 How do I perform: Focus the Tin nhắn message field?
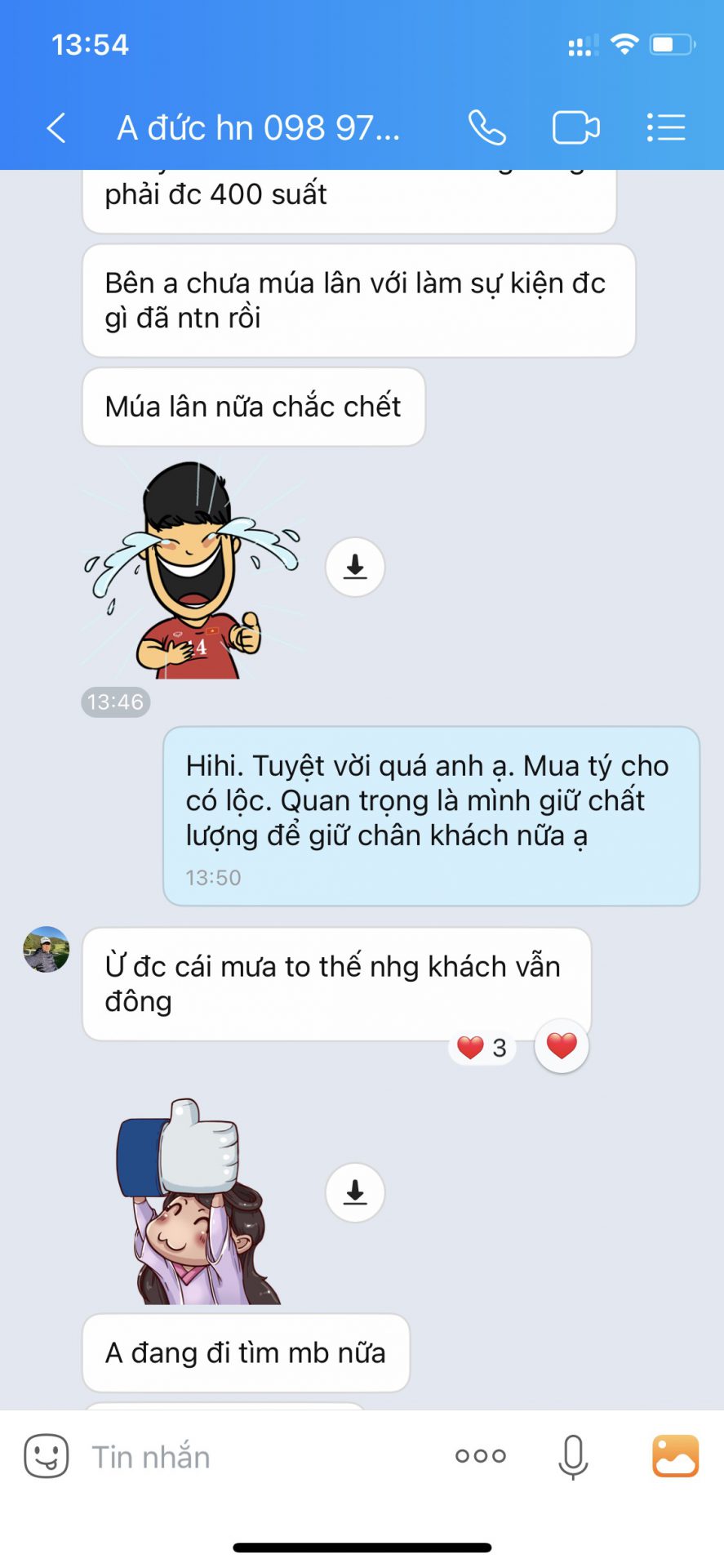pyautogui.click(x=245, y=1457)
